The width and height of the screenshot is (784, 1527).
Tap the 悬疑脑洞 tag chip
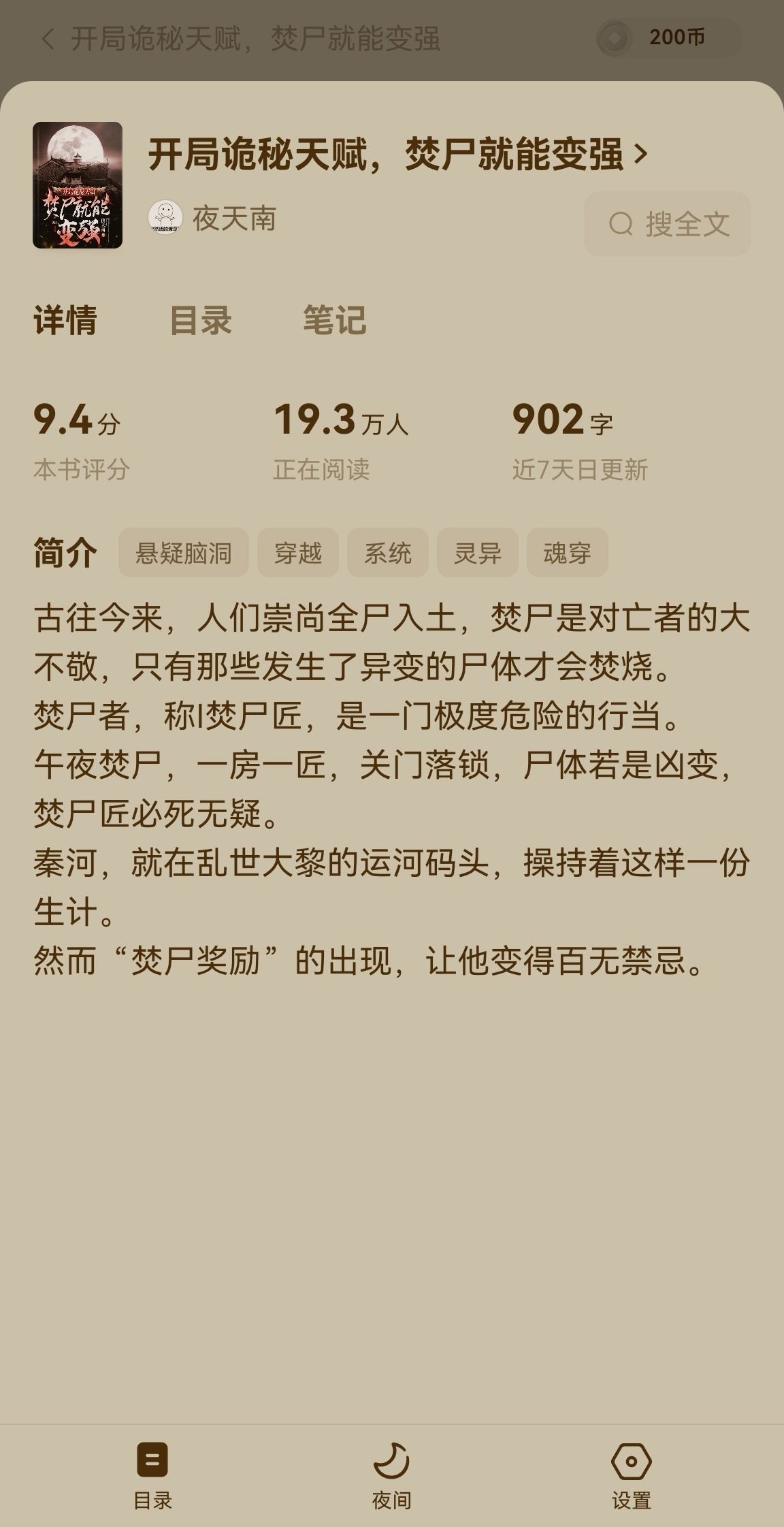tap(183, 553)
